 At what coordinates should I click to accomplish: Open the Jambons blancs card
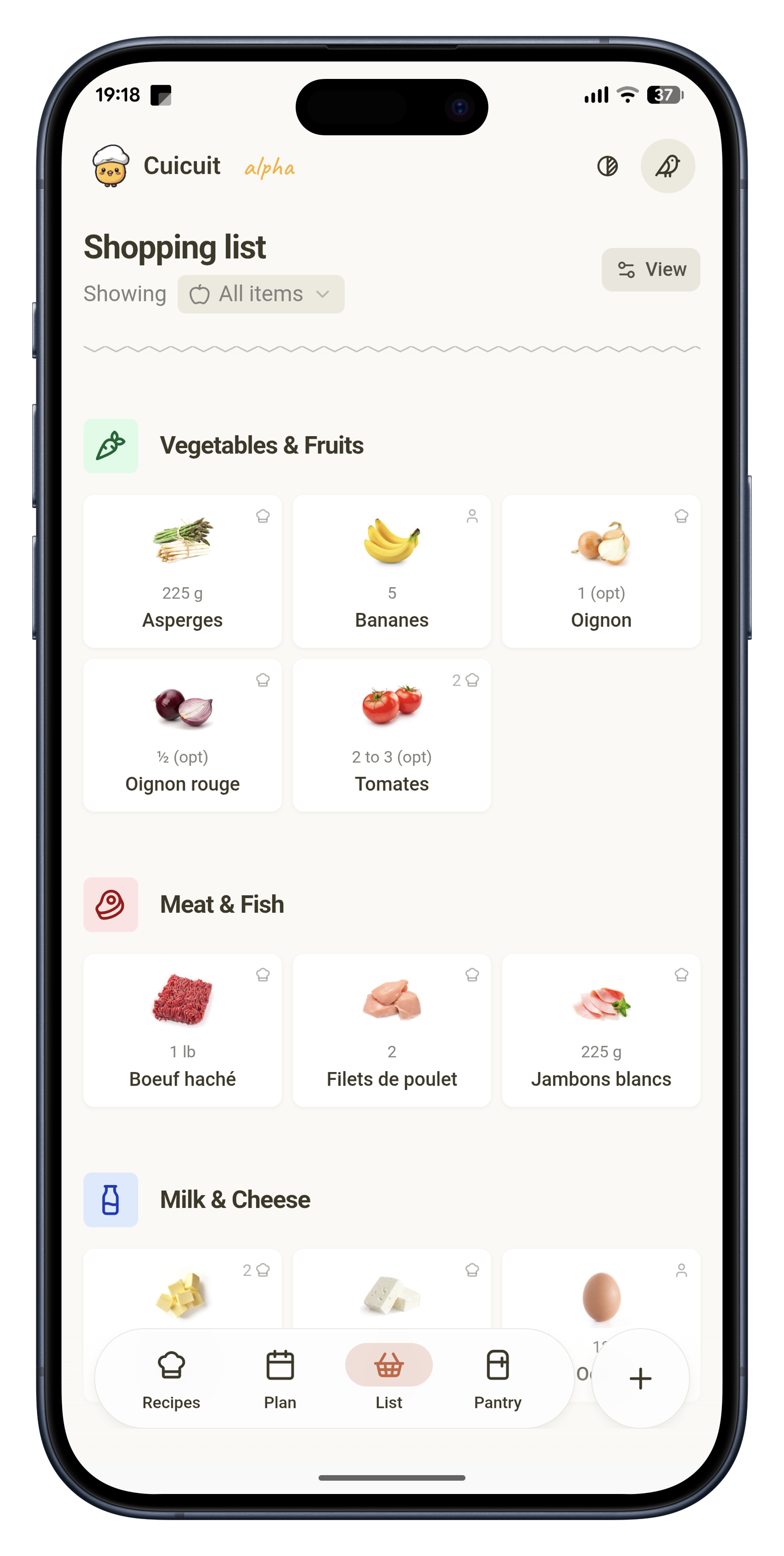[x=601, y=1031]
